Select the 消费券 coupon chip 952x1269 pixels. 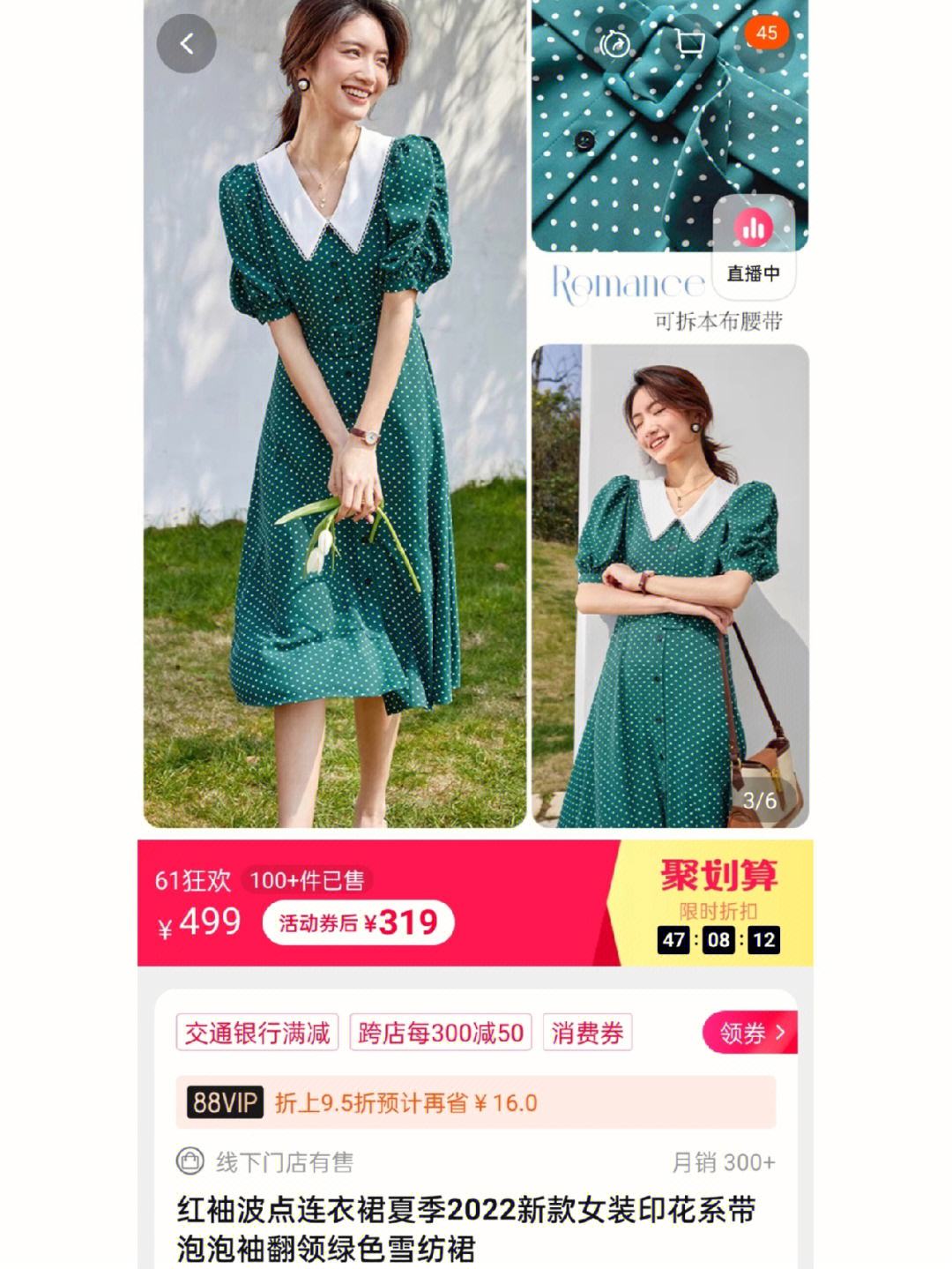[587, 1033]
